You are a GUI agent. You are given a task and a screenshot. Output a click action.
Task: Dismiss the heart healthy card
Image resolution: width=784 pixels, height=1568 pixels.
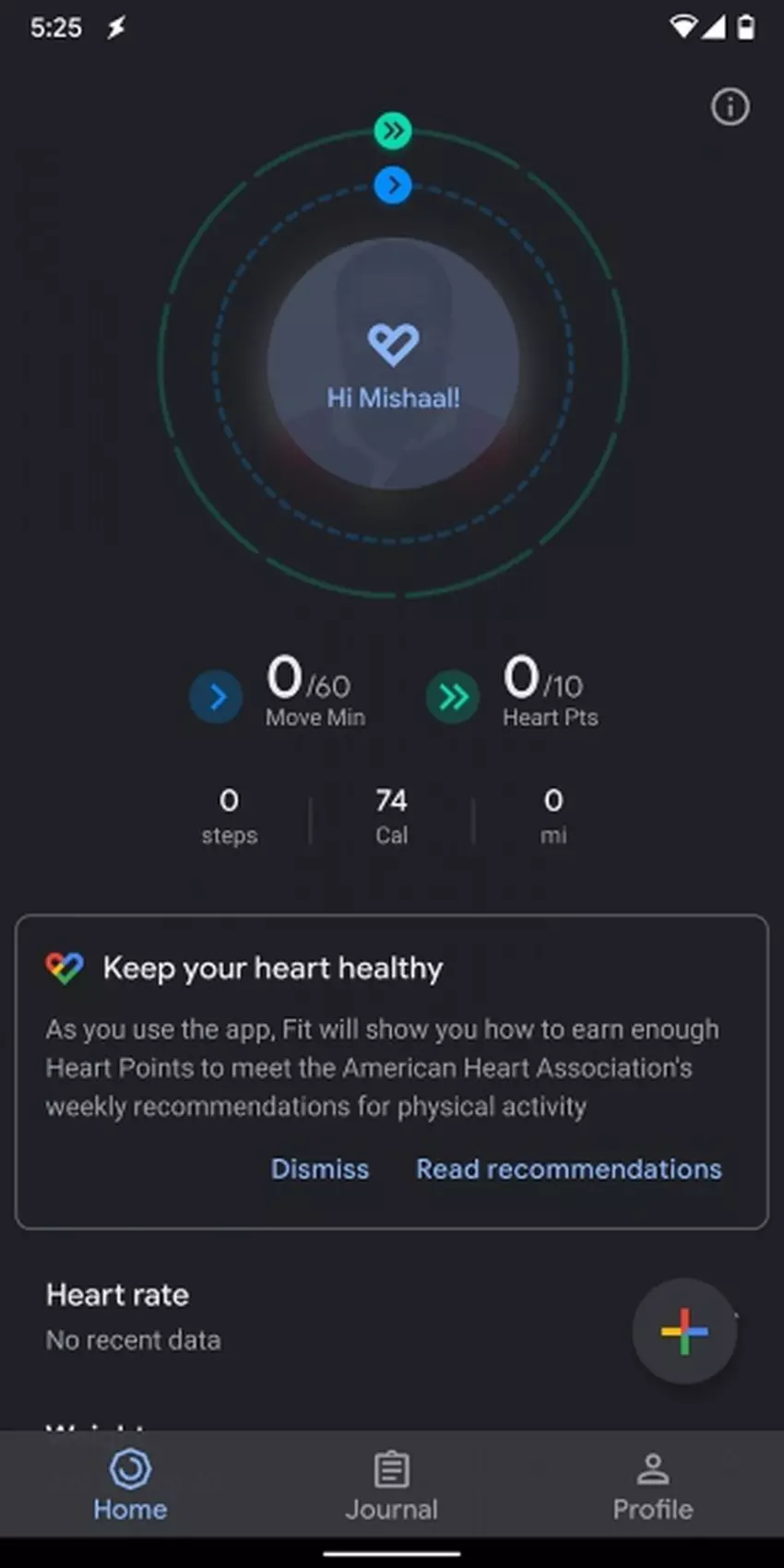(x=319, y=1169)
